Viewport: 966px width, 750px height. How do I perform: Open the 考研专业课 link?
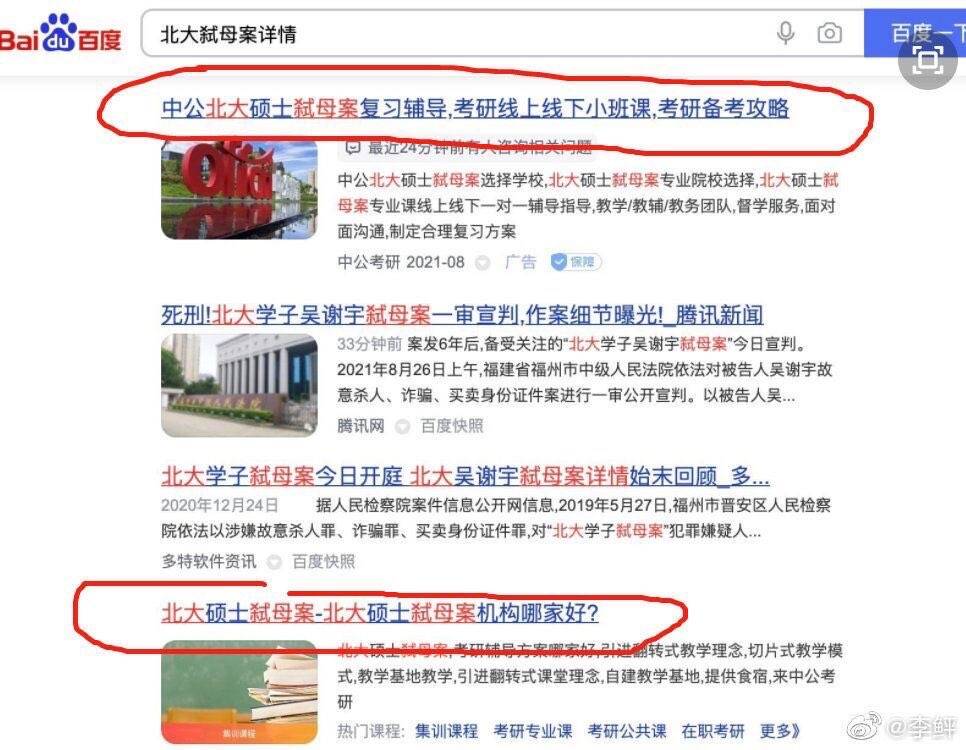pos(532,731)
